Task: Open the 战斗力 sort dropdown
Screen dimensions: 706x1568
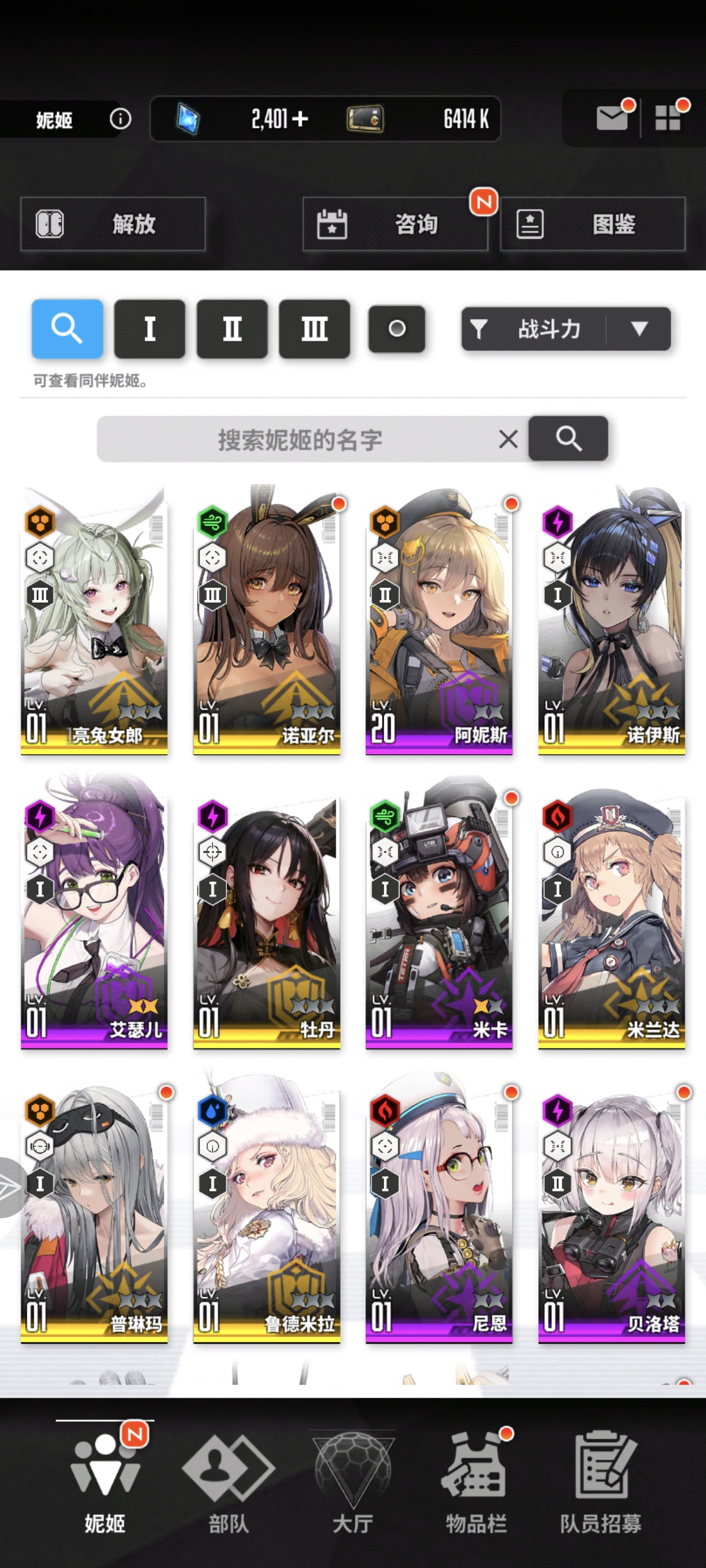Action: point(566,328)
